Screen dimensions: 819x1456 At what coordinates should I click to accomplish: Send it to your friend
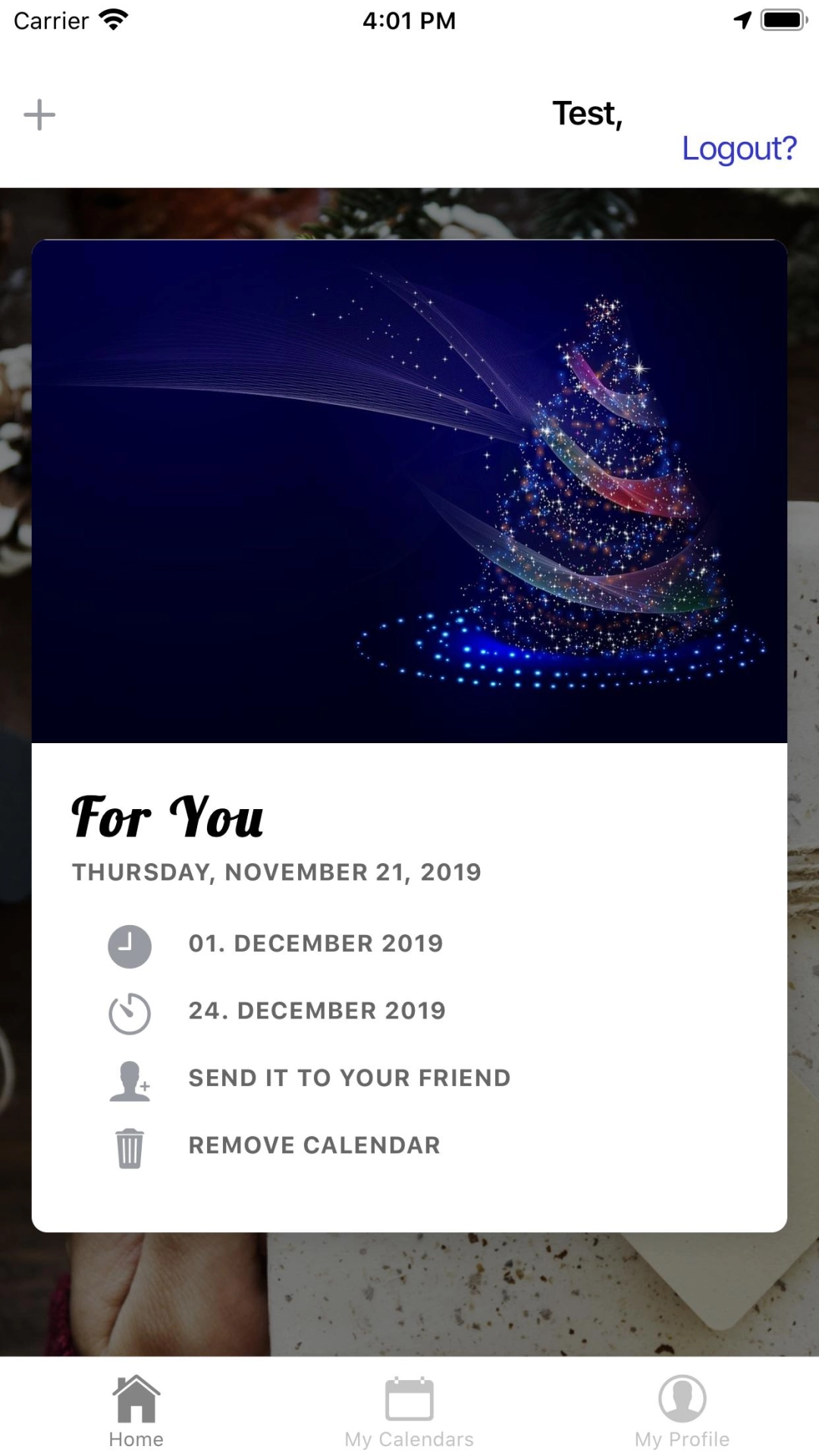pyautogui.click(x=349, y=1078)
